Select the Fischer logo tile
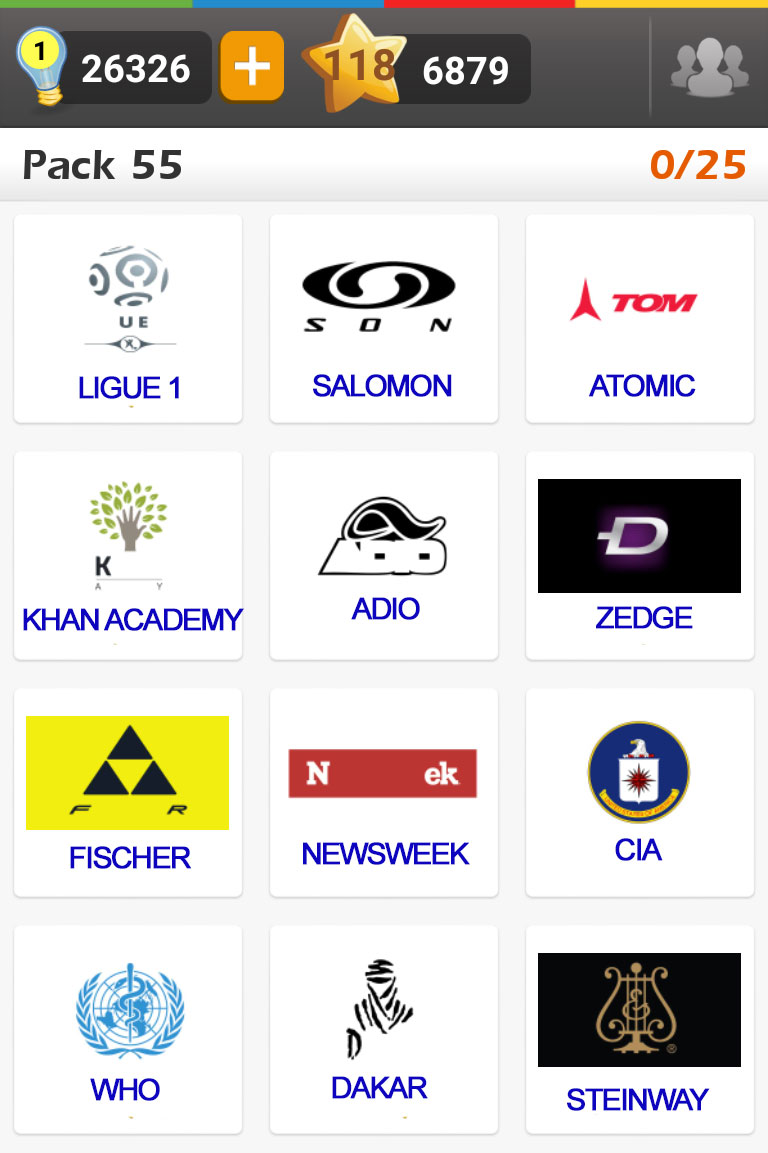The width and height of the screenshot is (768, 1153). pos(128,791)
